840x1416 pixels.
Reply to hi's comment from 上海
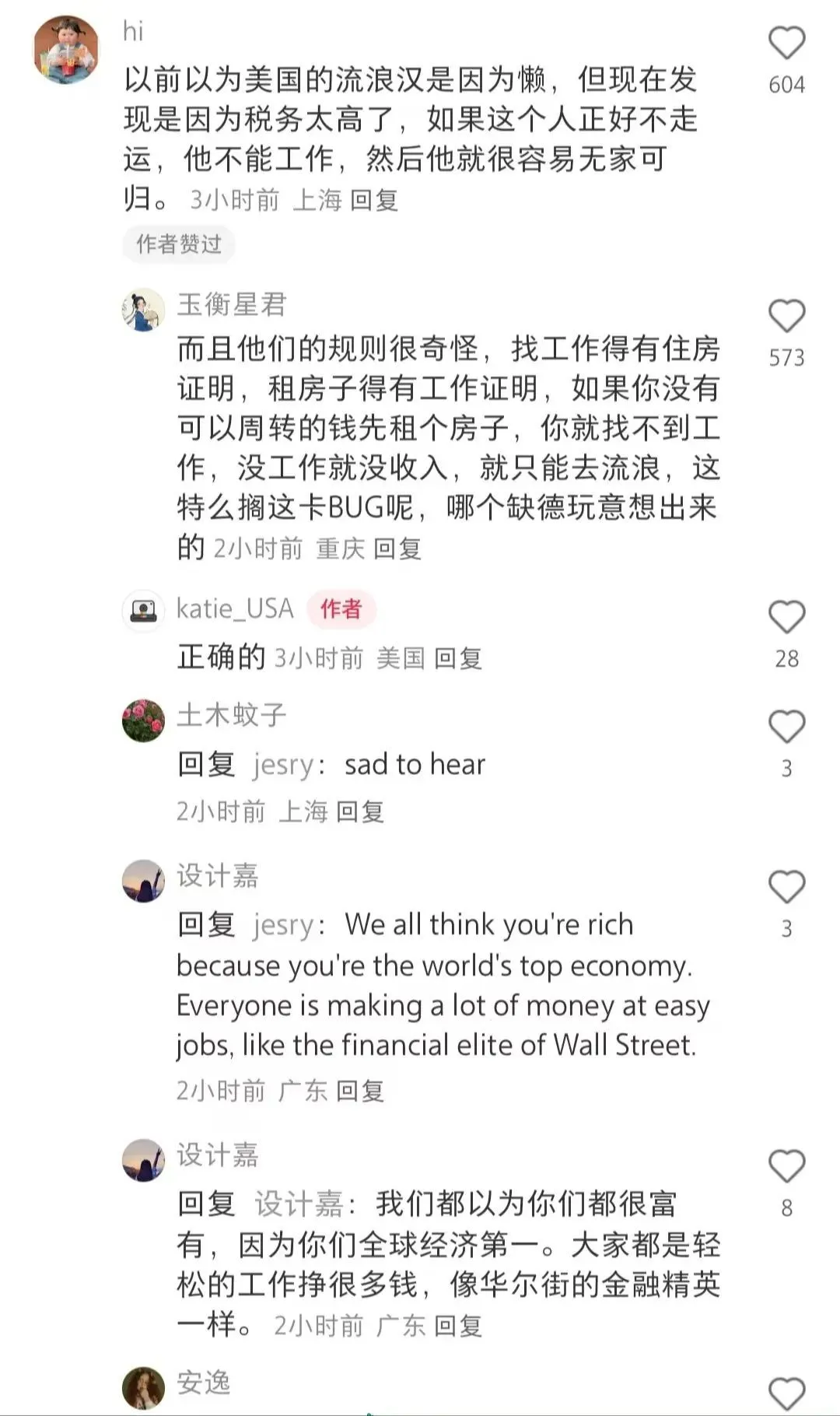pyautogui.click(x=374, y=201)
